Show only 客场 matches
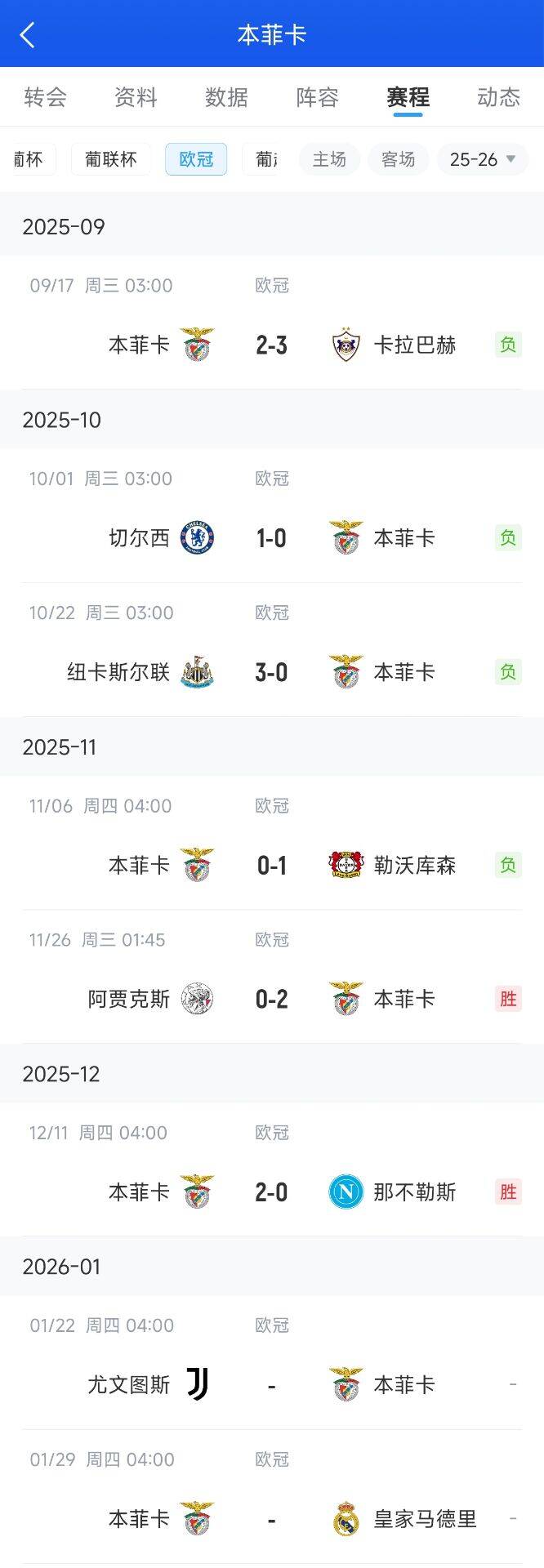Screen dimensions: 544x1568 398,159
